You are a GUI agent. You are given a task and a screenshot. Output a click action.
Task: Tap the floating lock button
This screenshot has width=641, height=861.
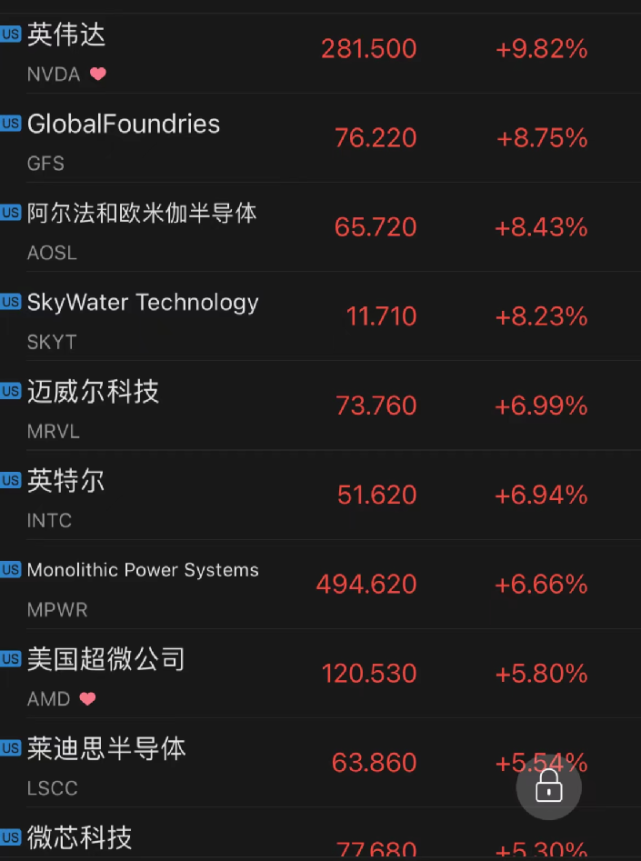[x=548, y=788]
